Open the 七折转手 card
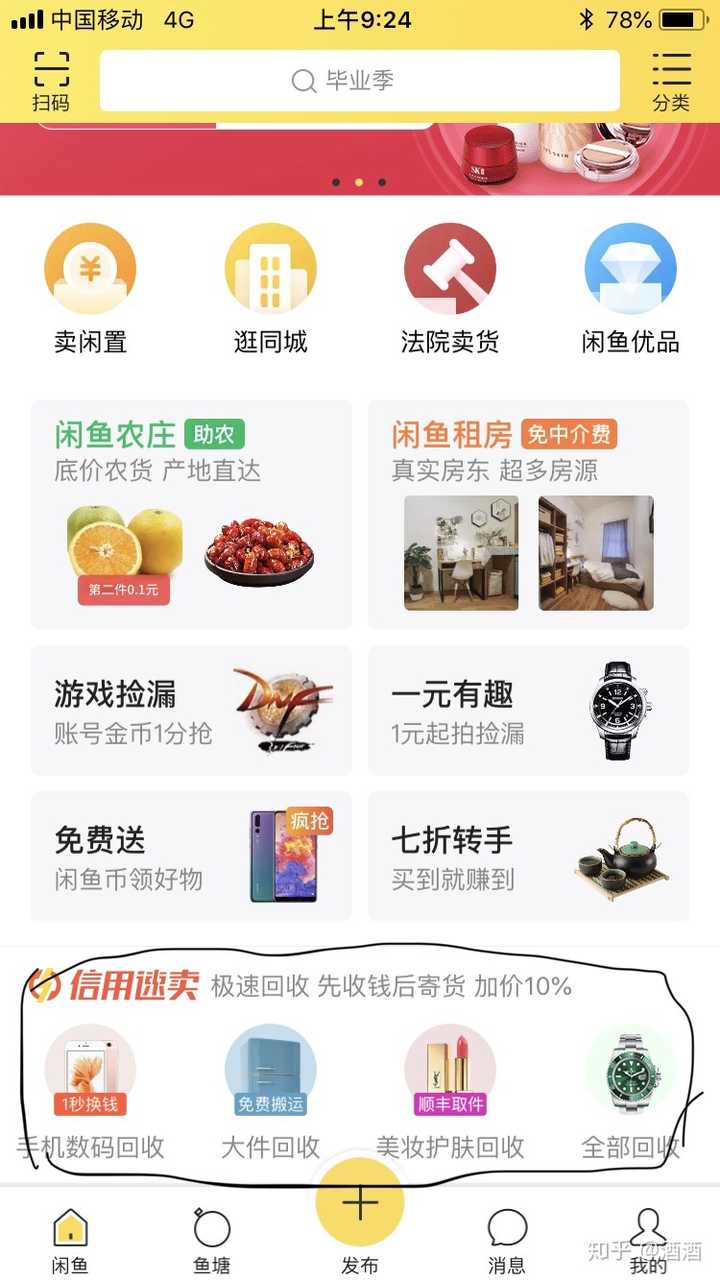 coord(528,856)
